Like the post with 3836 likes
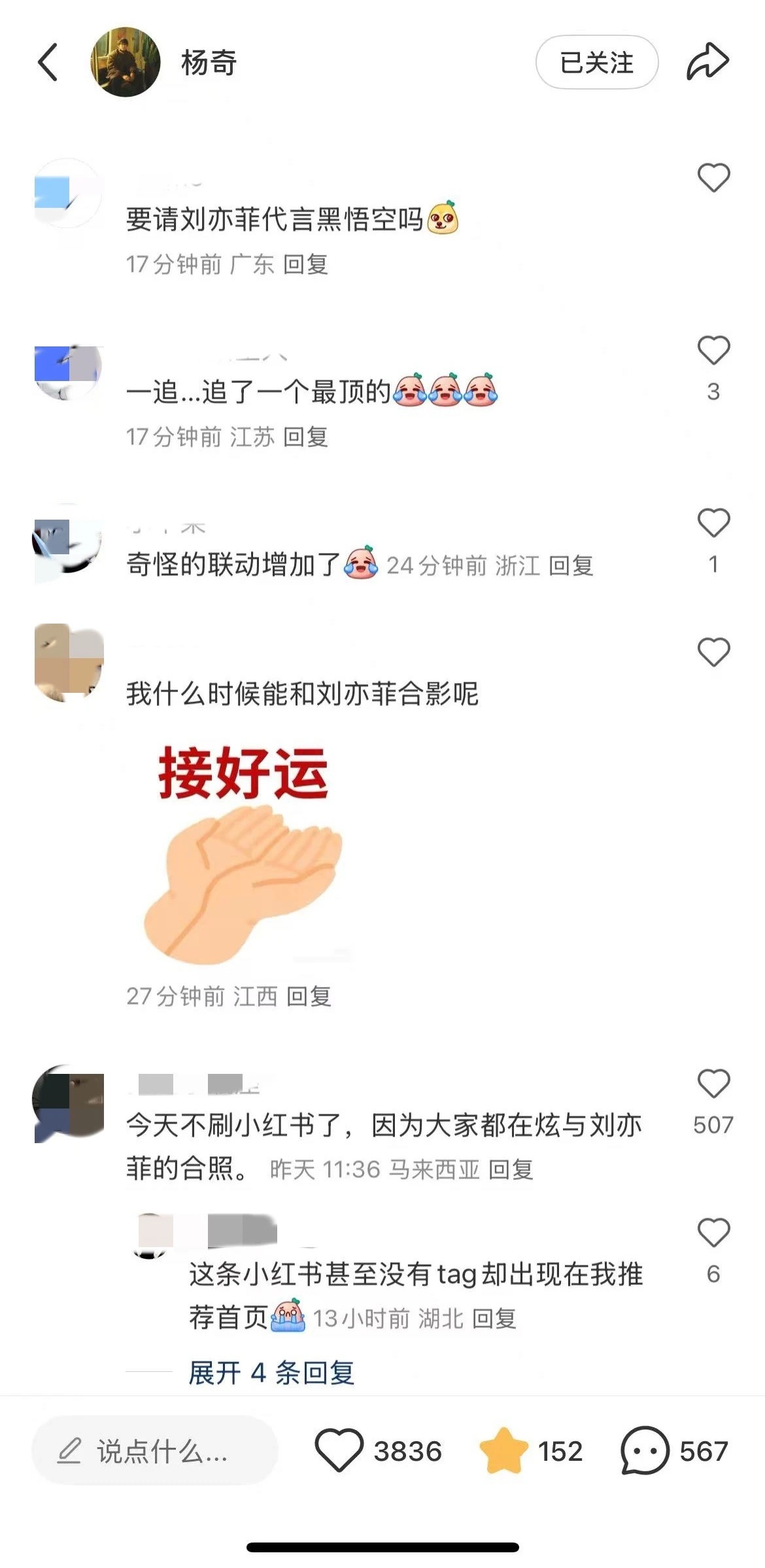765x1568 pixels. click(x=339, y=1452)
